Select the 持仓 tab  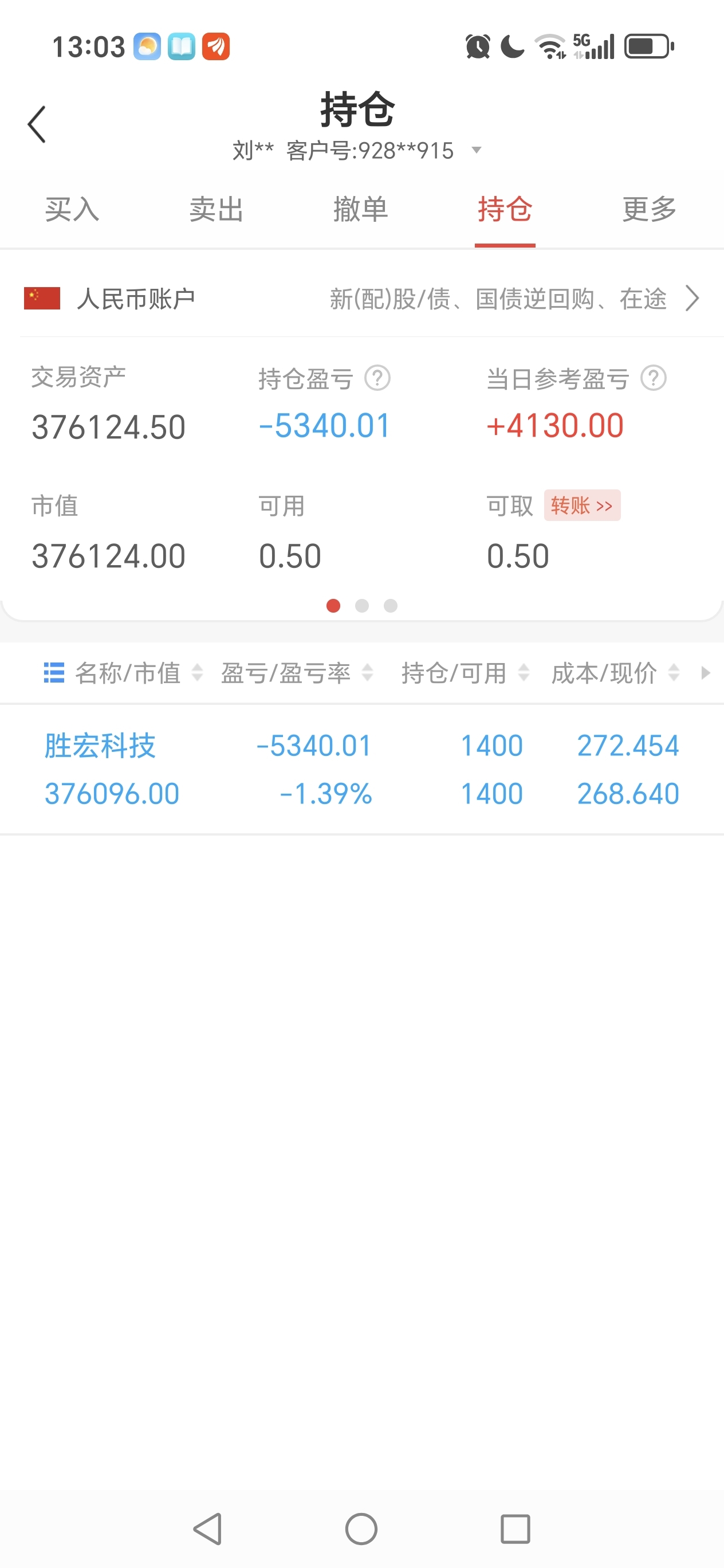(x=505, y=210)
